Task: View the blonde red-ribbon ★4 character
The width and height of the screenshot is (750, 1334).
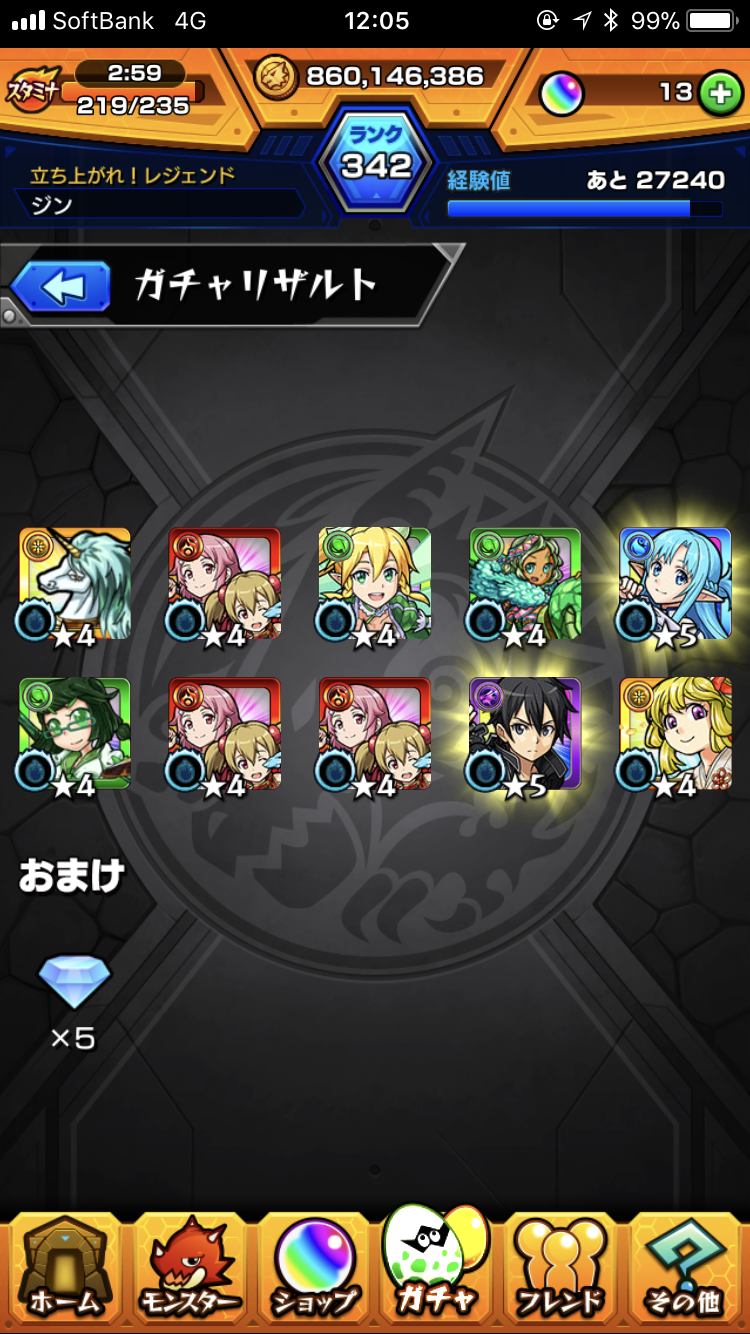Action: [x=675, y=735]
